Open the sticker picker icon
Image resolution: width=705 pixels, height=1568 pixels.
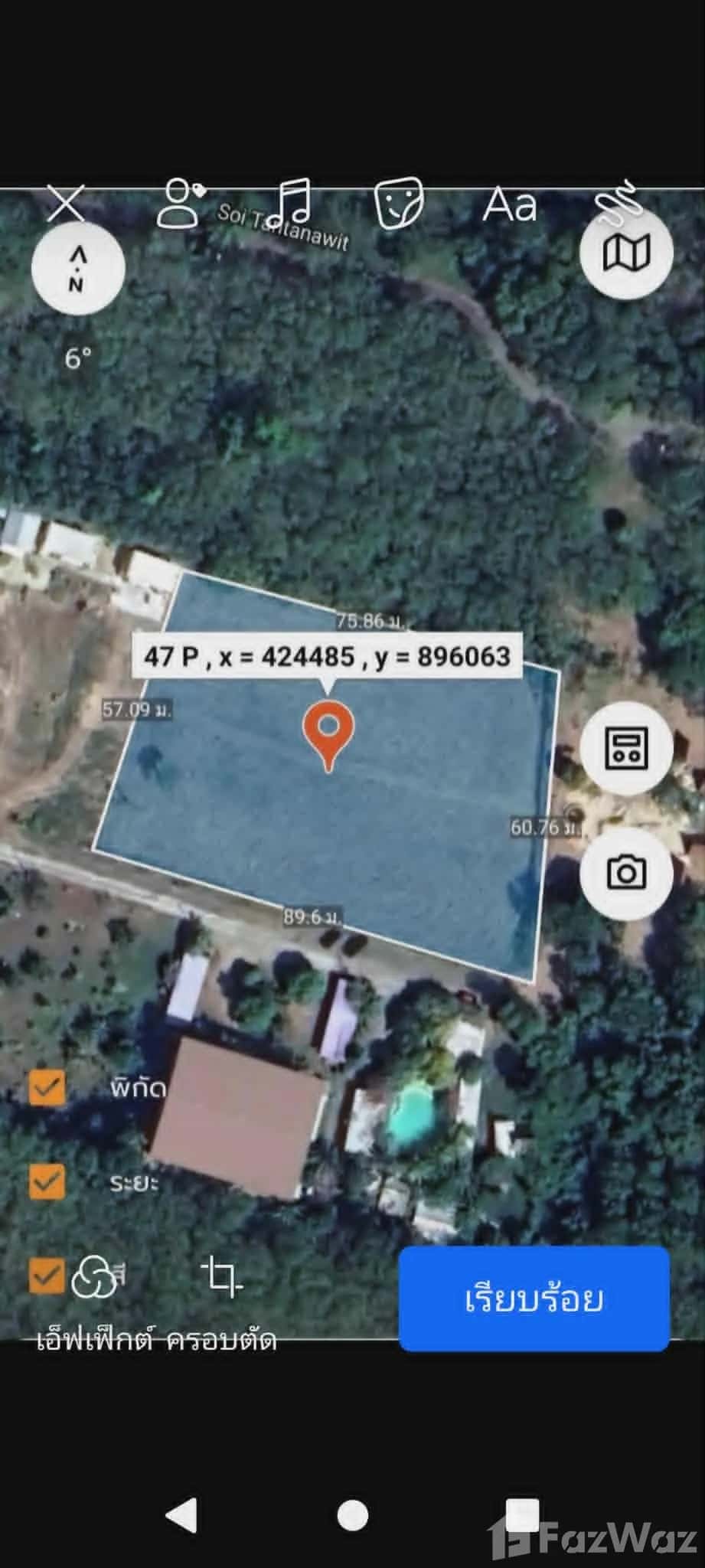point(401,202)
